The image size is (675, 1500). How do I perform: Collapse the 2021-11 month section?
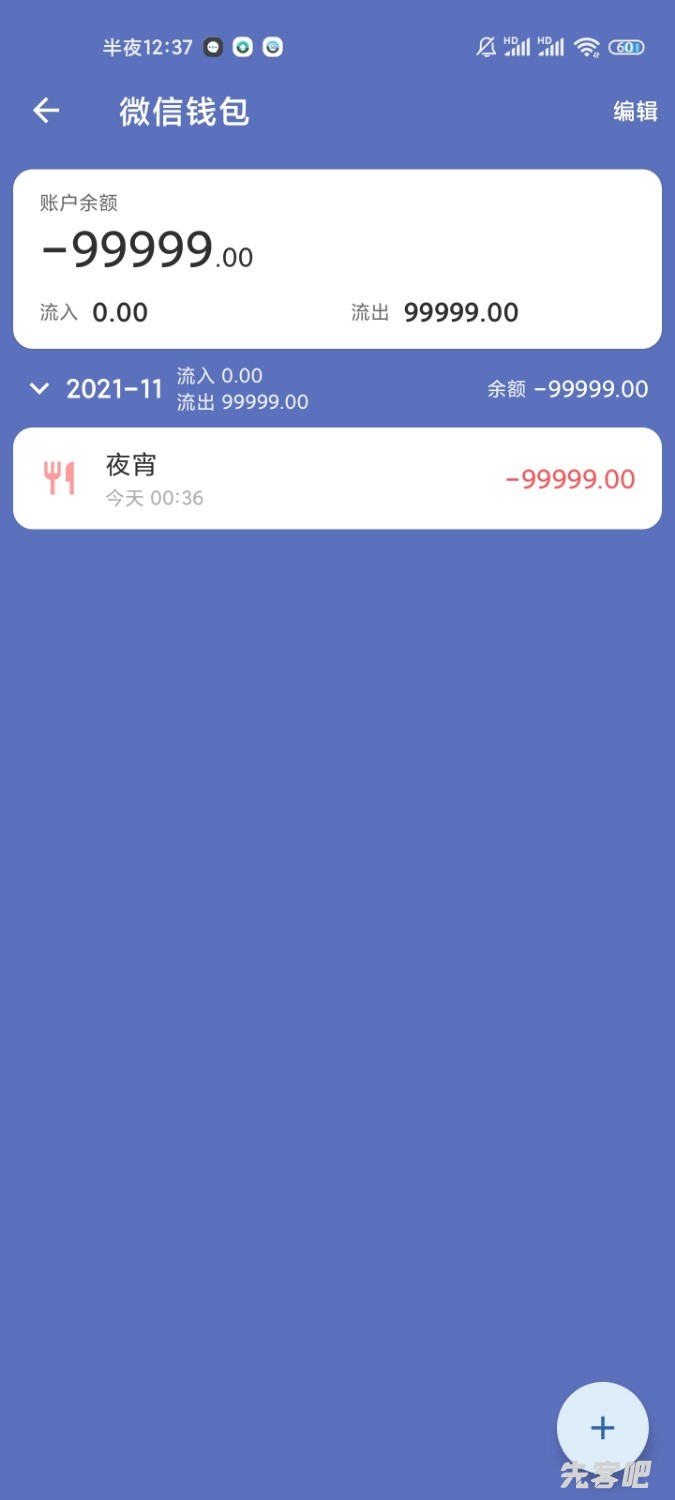pyautogui.click(x=40, y=388)
